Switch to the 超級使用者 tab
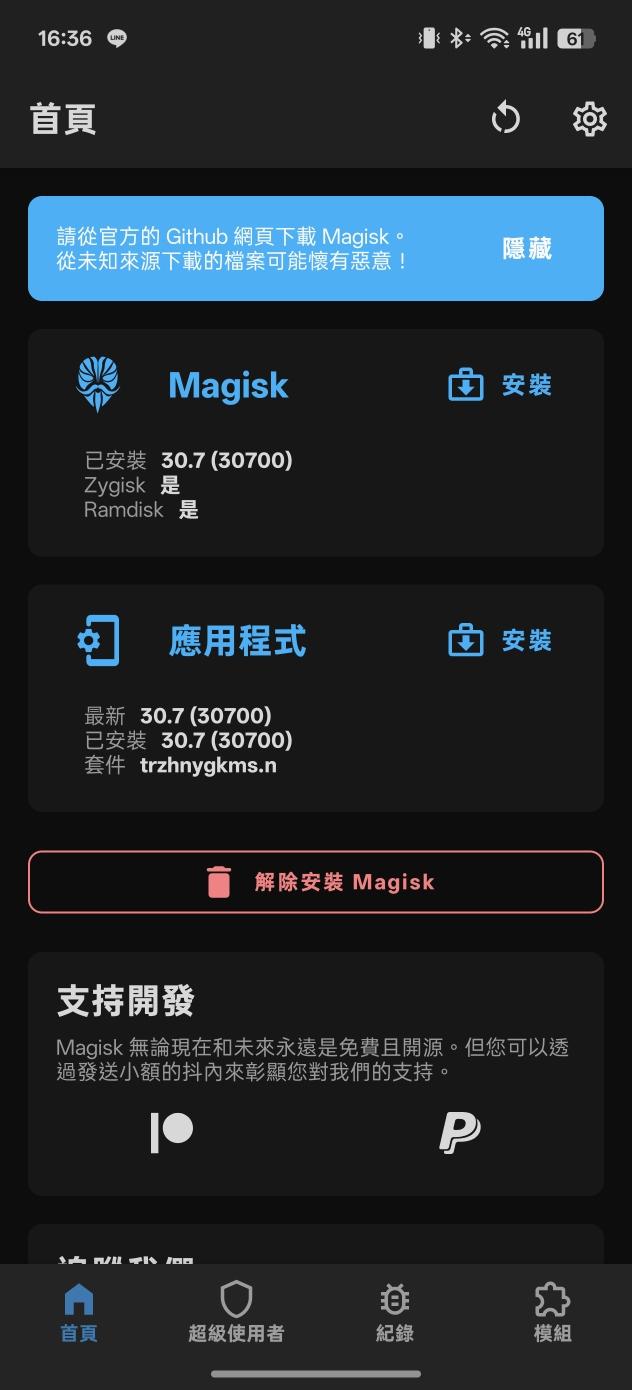The image size is (632, 1390). point(236,1312)
